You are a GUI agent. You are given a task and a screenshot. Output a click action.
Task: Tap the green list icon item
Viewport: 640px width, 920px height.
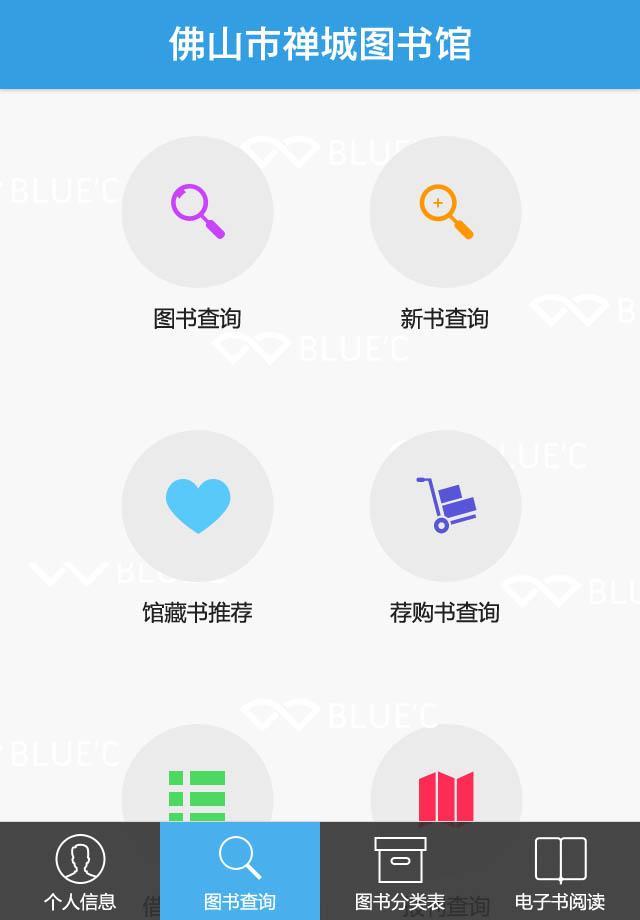197,790
